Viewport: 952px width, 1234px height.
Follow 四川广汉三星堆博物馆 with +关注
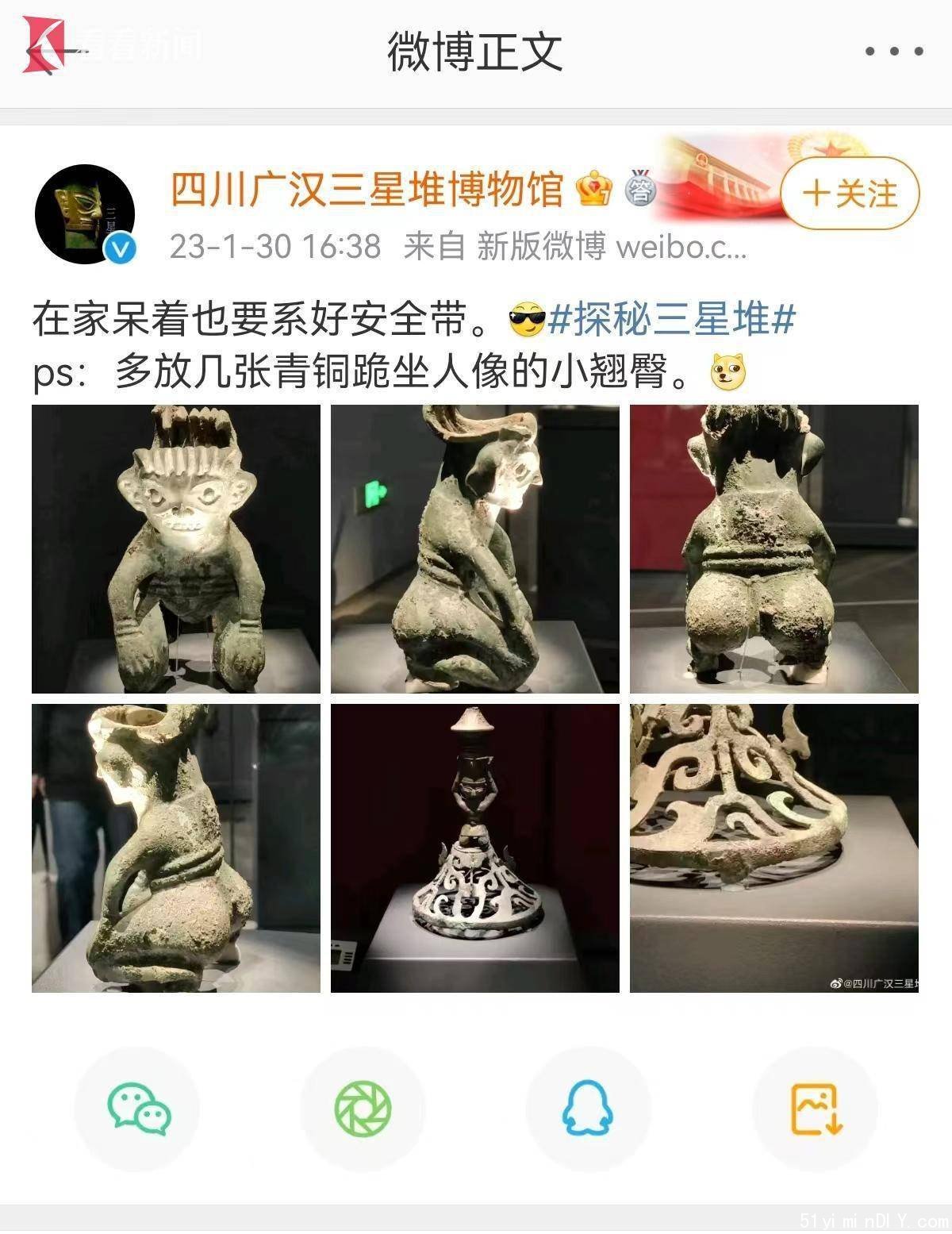point(850,194)
